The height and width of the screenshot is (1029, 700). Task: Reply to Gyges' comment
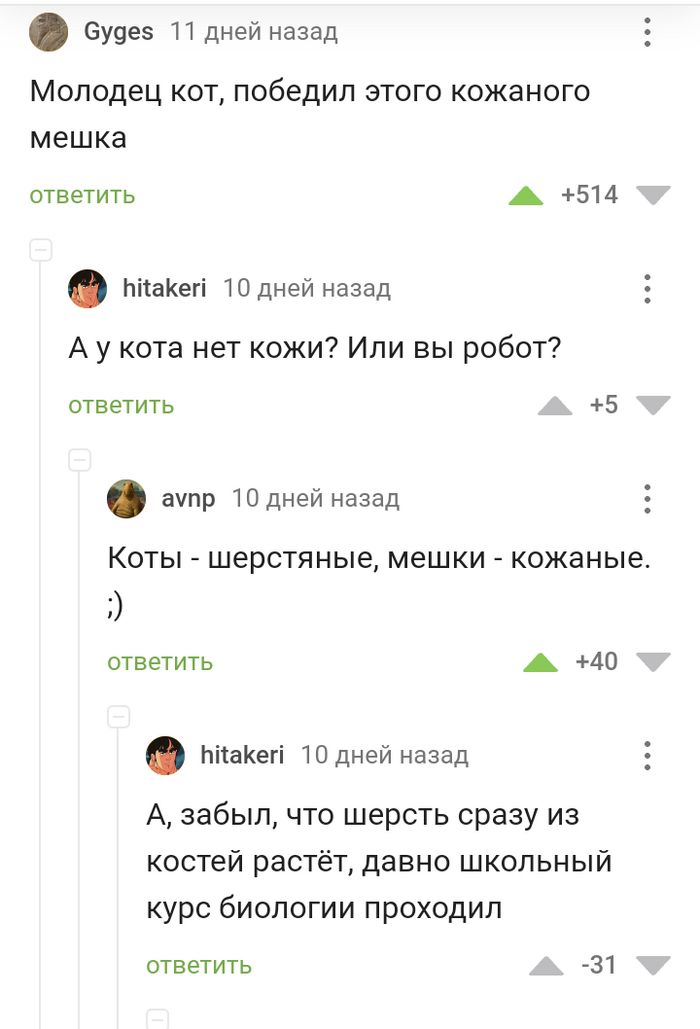[x=82, y=195]
